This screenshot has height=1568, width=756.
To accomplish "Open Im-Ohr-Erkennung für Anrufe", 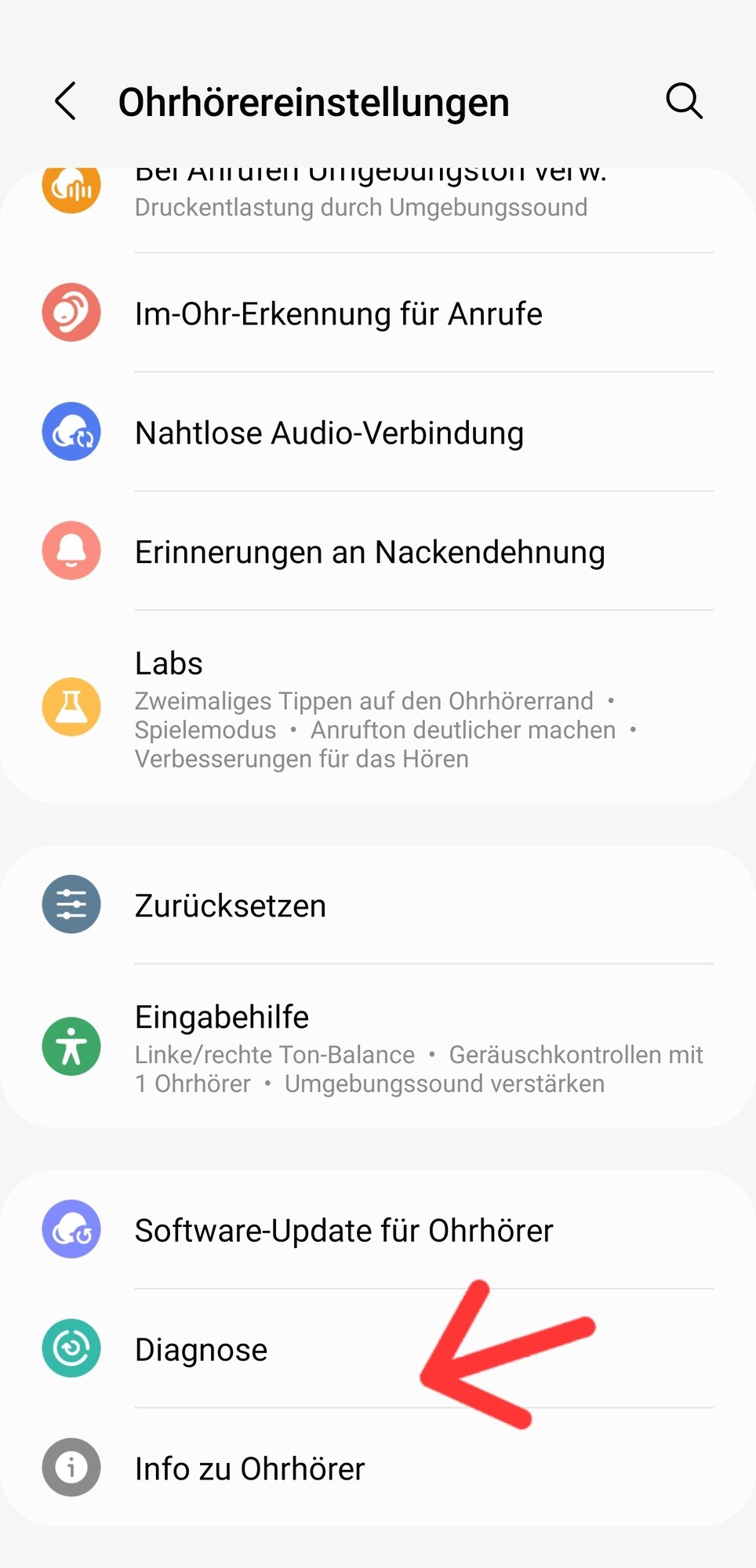I will pyautogui.click(x=338, y=314).
